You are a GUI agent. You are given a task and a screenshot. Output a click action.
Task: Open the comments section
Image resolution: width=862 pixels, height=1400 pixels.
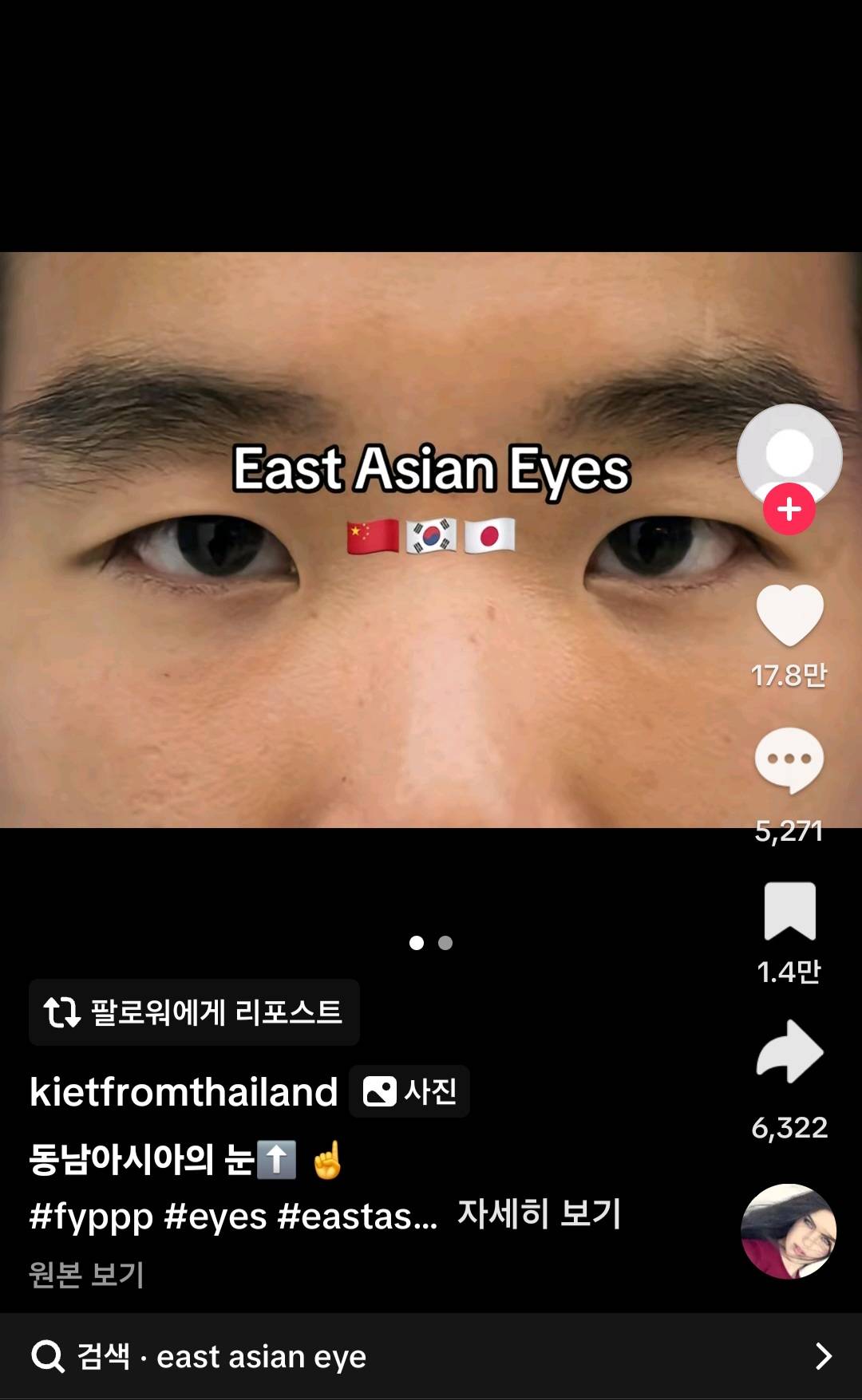[789, 759]
